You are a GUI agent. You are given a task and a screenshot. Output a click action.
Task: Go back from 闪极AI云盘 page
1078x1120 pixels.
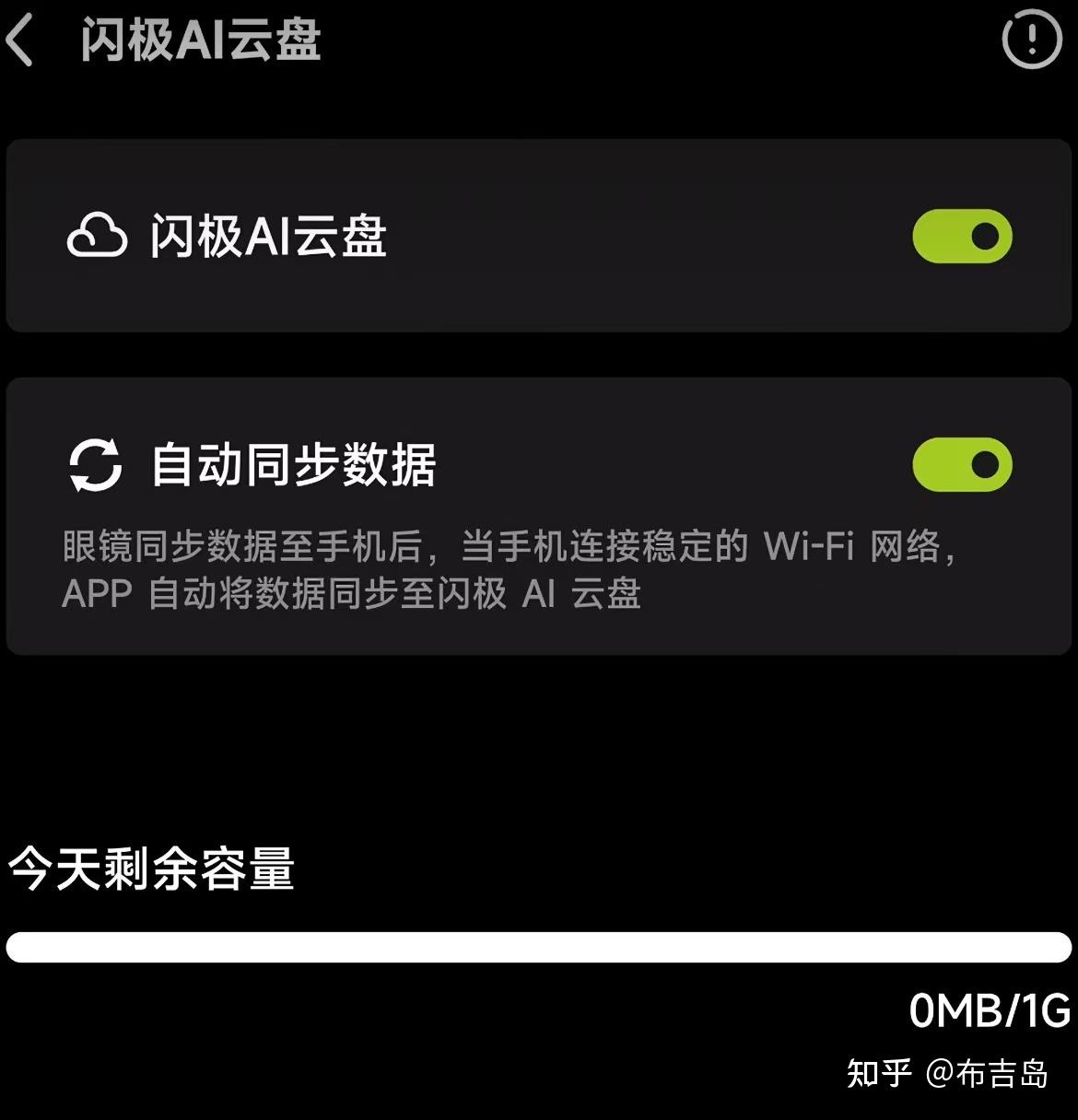click(20, 41)
